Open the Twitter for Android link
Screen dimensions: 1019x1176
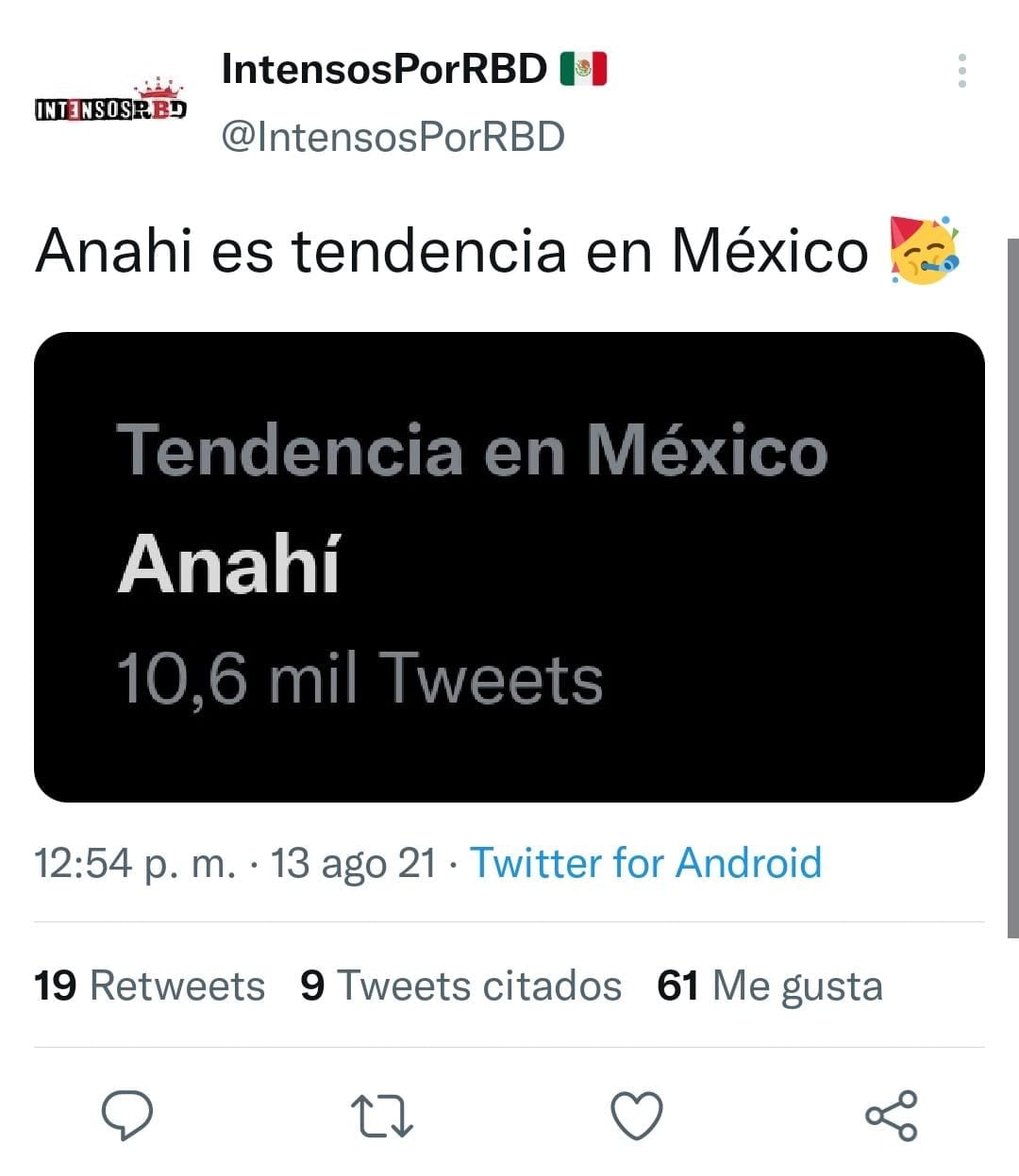pos(645,862)
